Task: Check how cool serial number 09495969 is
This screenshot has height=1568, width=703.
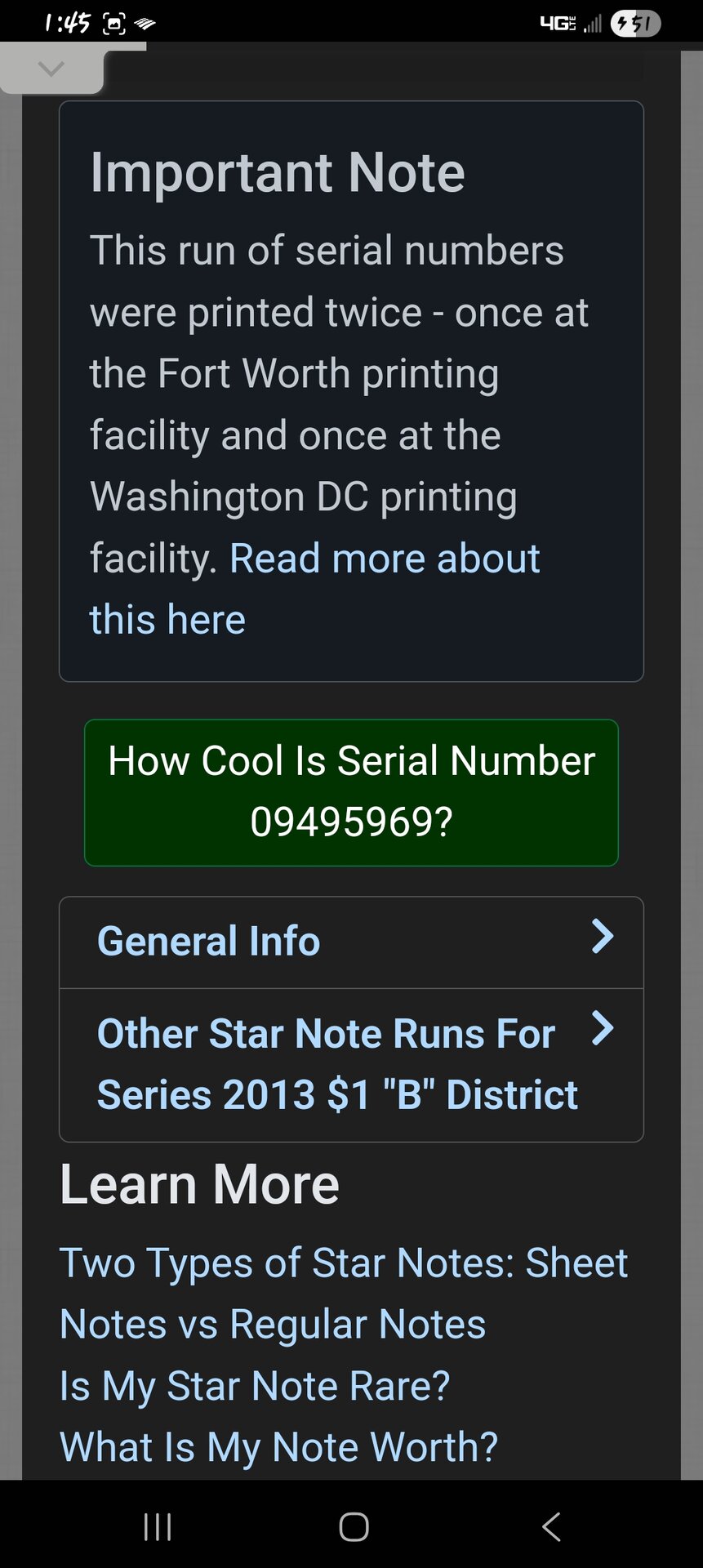Action: tap(351, 792)
